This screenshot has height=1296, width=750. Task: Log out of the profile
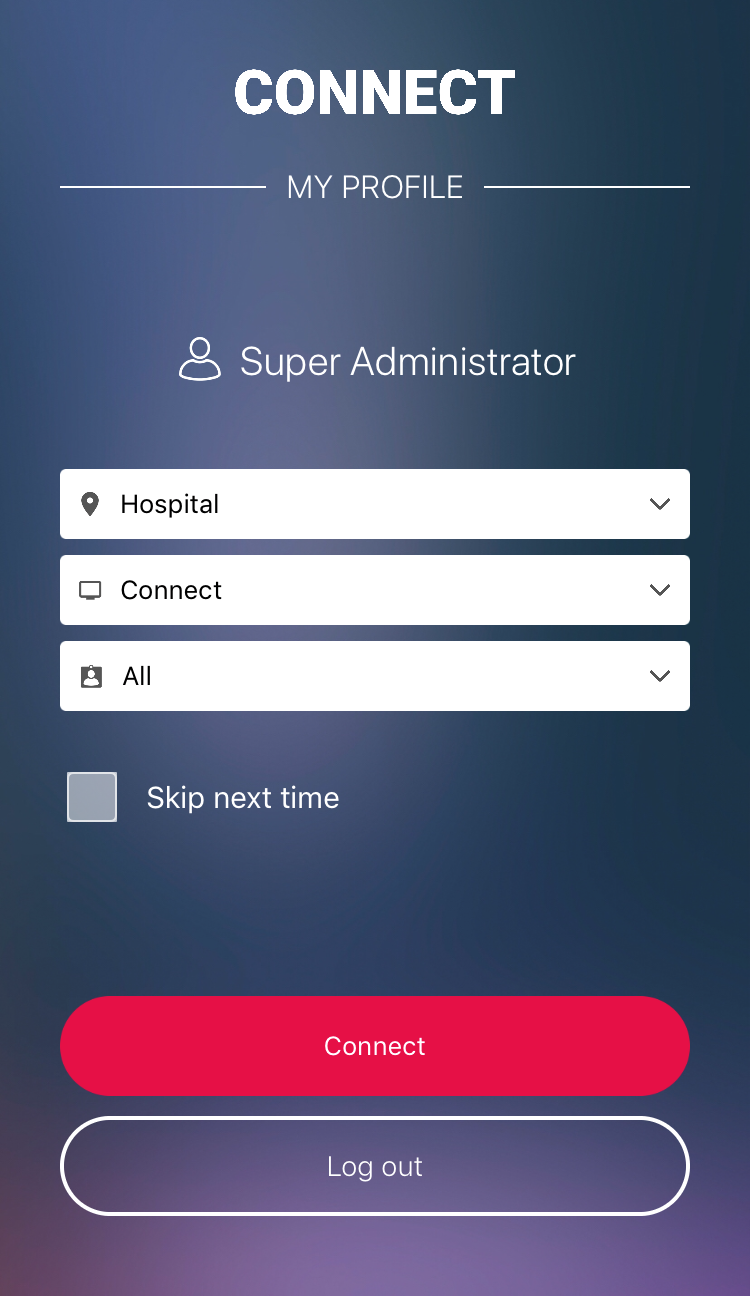tap(375, 1166)
